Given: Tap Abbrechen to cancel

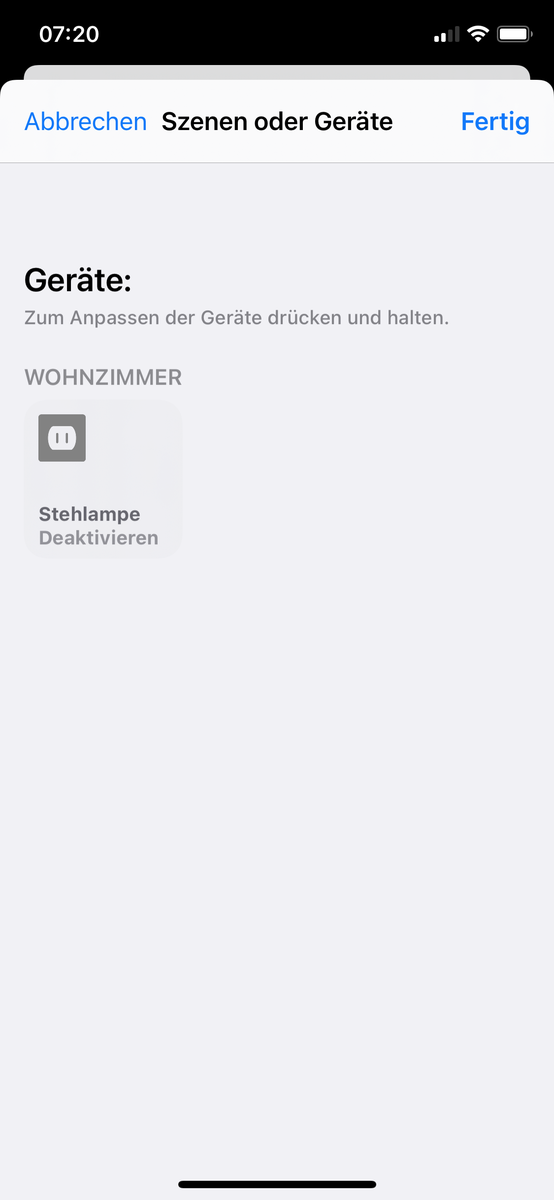Looking at the screenshot, I should point(85,122).
